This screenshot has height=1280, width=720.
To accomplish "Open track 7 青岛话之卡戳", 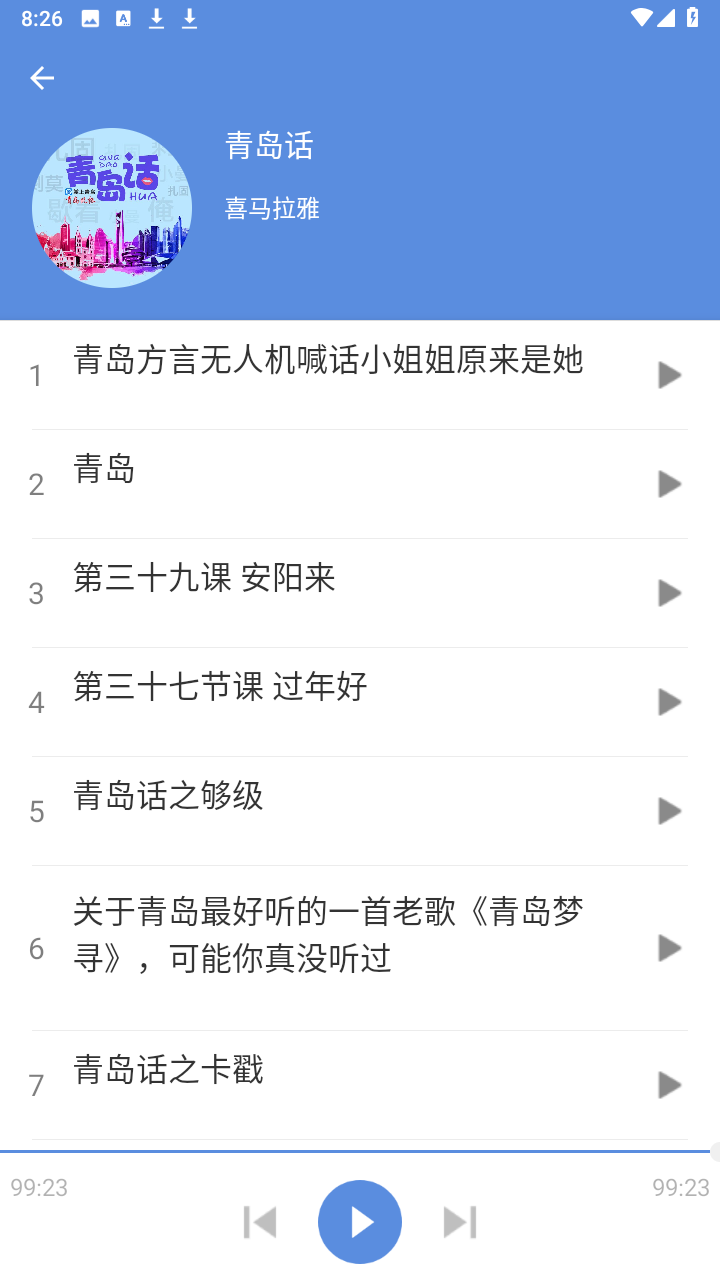I will pyautogui.click(x=360, y=1085).
